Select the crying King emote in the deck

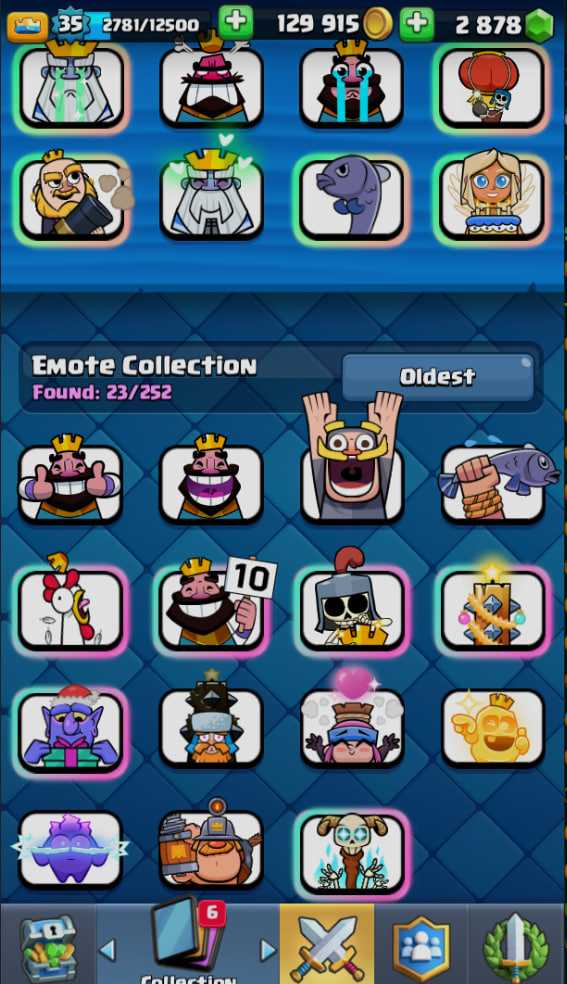tap(352, 86)
